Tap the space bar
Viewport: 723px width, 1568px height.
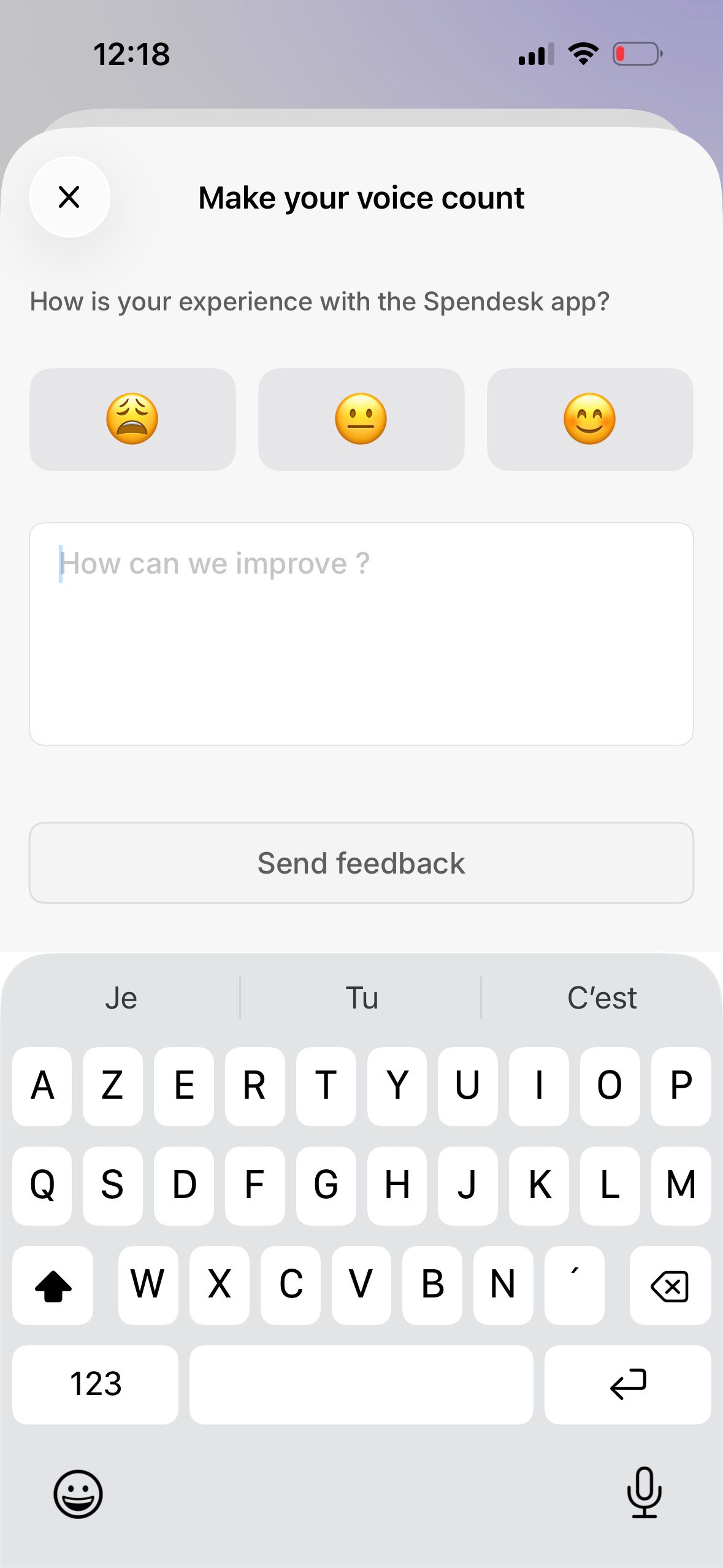coord(361,1383)
